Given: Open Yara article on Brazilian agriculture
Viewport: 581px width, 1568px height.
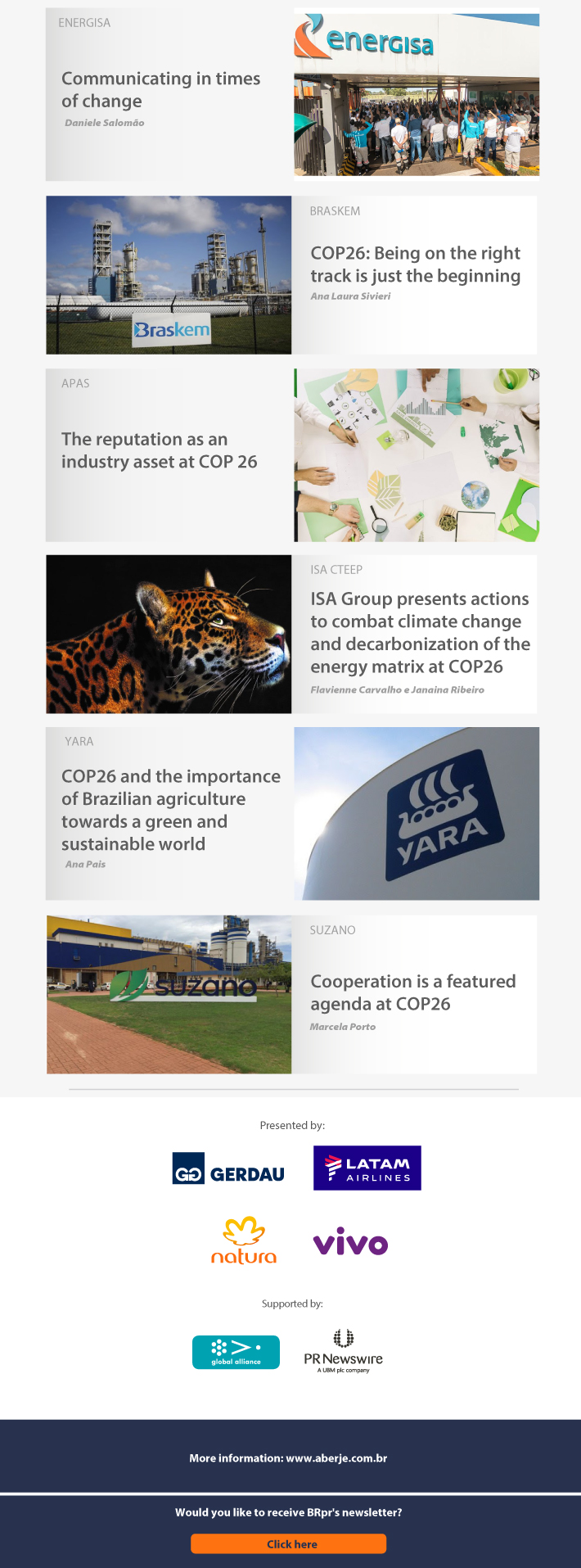Looking at the screenshot, I should coord(170,810).
